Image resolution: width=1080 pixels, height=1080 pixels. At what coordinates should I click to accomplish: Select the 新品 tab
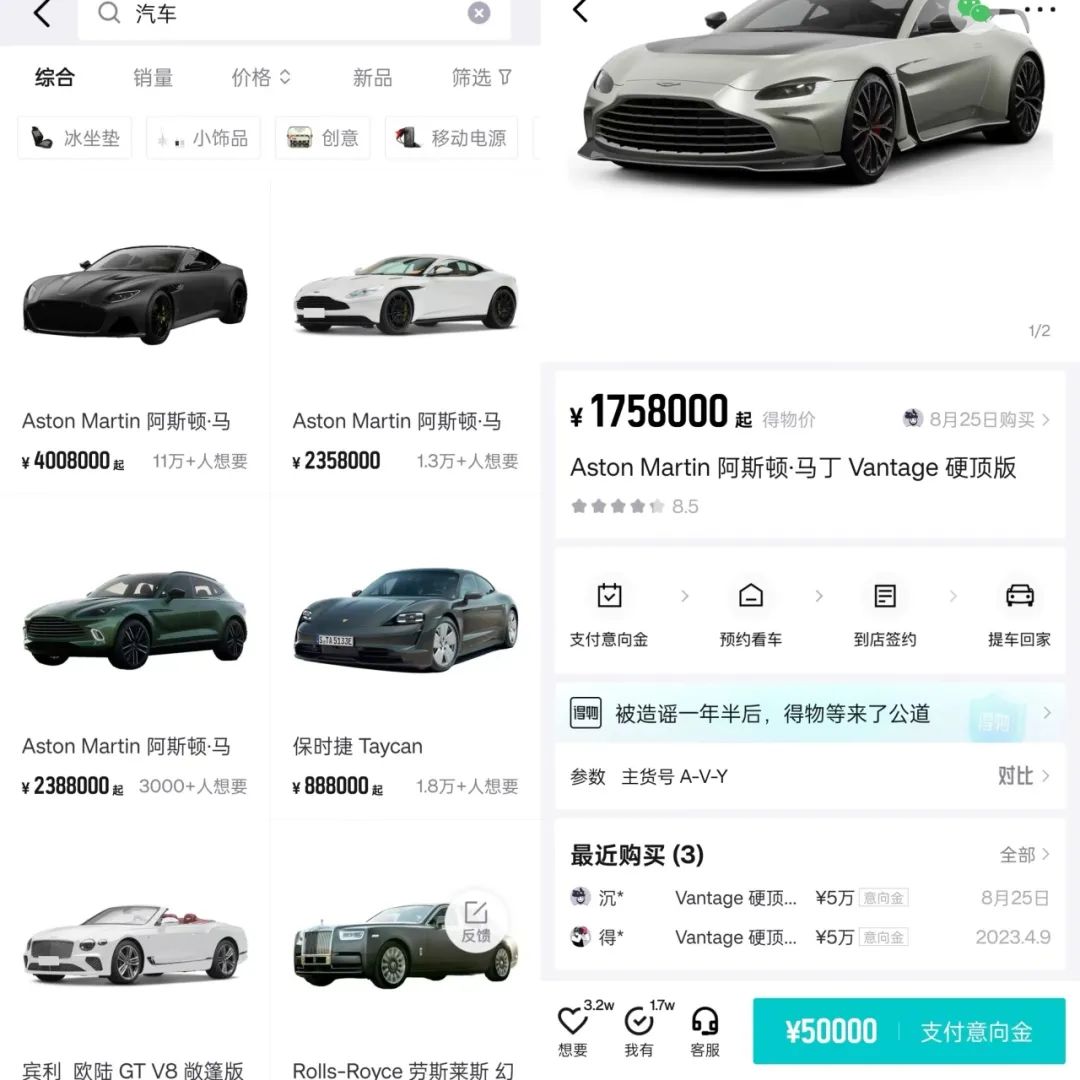[x=372, y=78]
